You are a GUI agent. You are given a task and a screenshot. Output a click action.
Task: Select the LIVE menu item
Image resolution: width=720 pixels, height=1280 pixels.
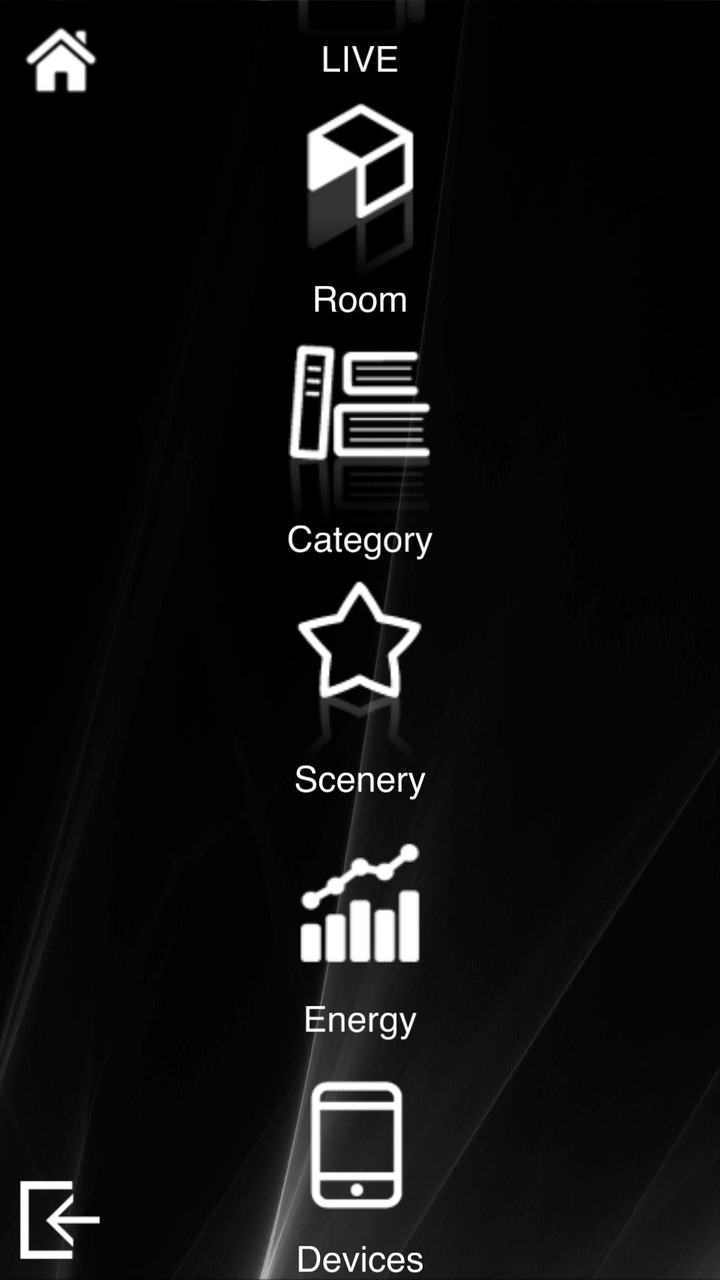[x=359, y=60]
